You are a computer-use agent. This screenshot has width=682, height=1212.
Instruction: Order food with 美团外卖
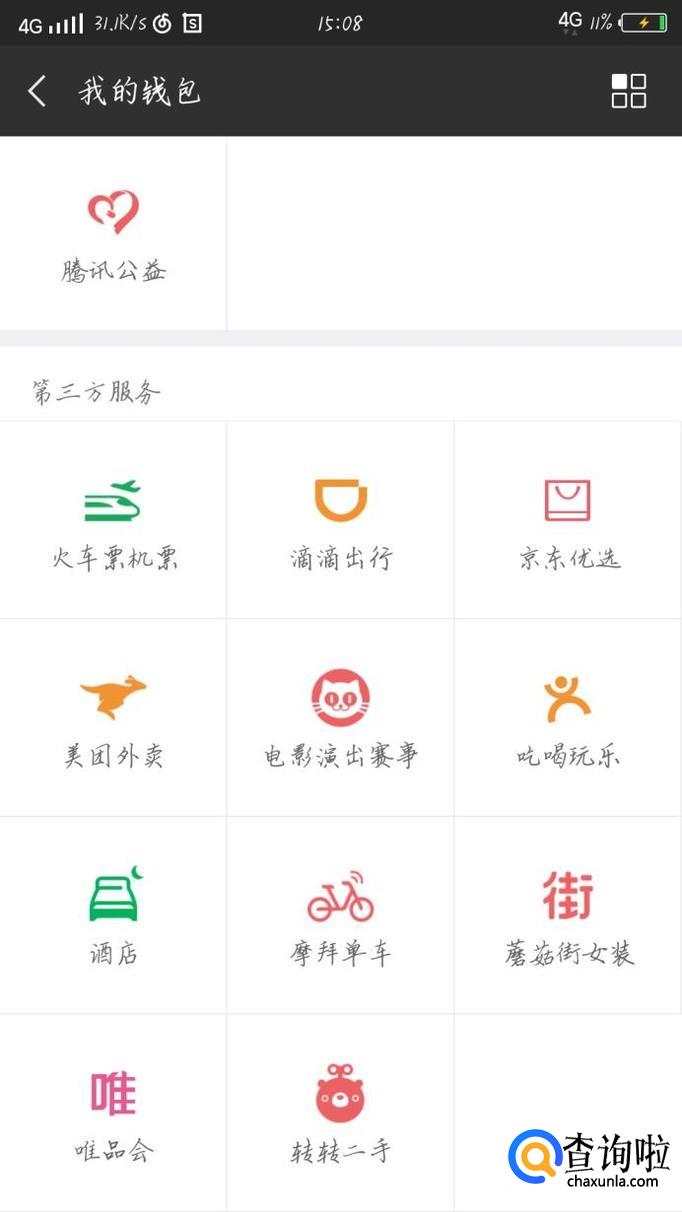pos(113,719)
